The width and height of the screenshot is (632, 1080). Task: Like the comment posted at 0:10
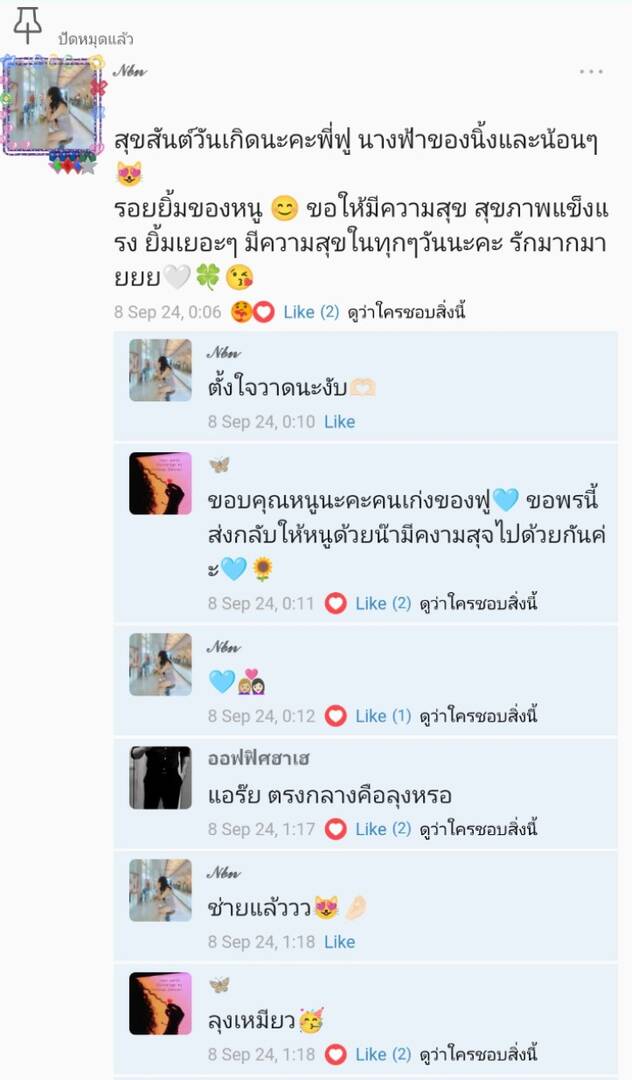339,422
